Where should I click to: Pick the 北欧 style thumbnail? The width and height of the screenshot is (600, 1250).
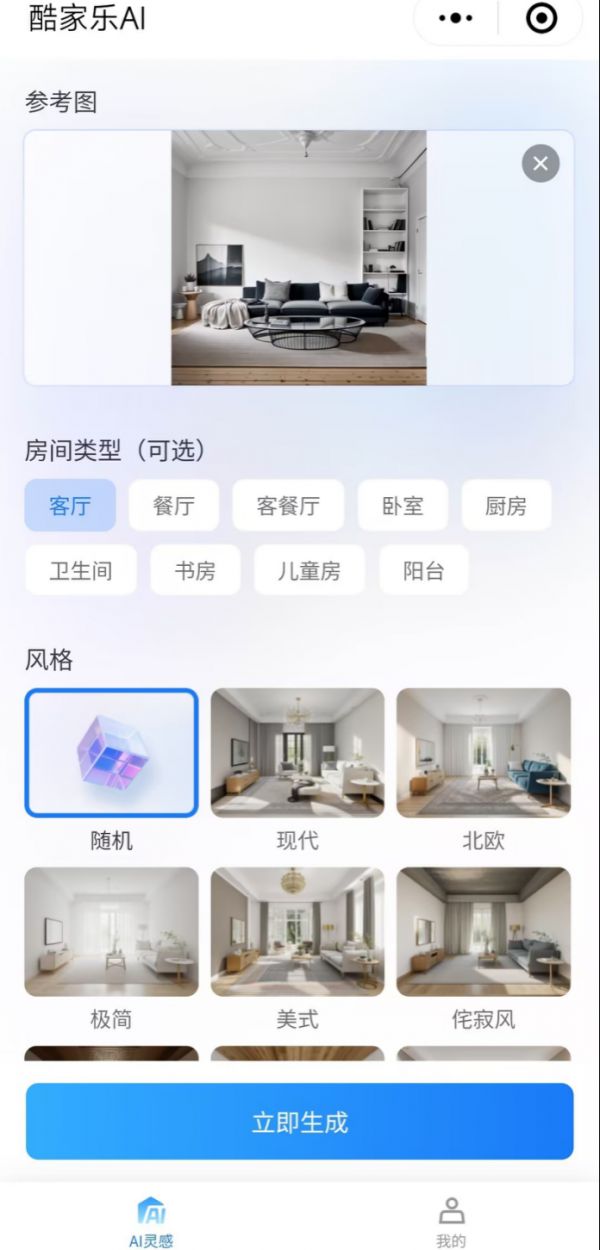tap(483, 753)
